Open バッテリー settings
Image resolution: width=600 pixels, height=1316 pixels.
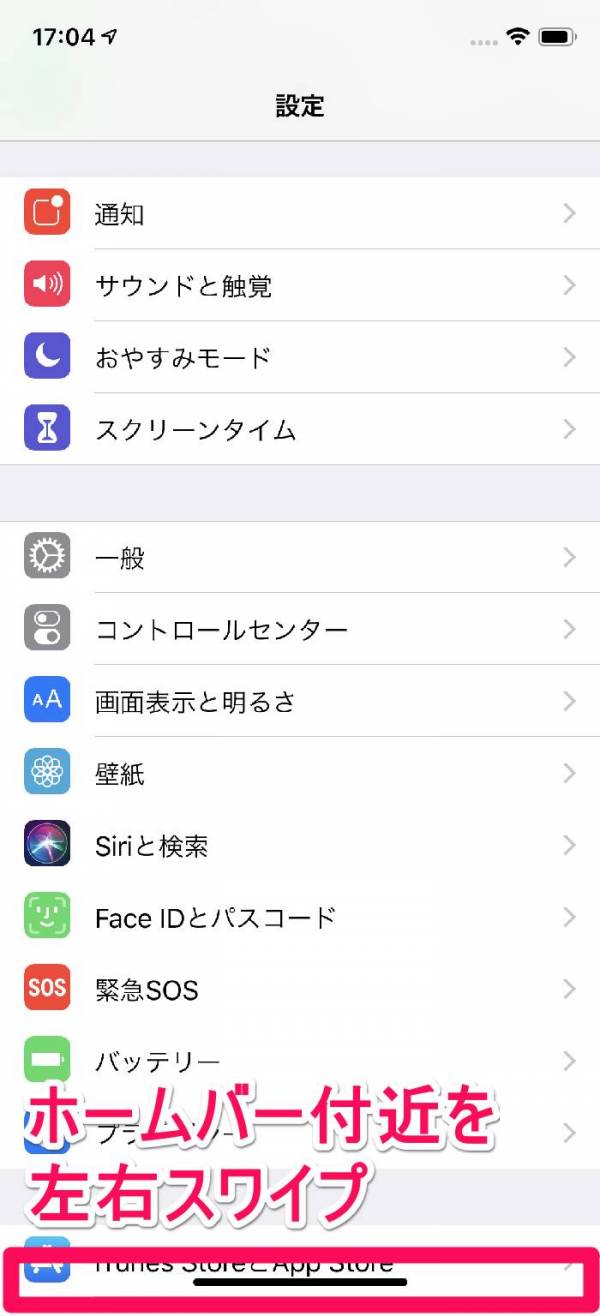[300, 1060]
